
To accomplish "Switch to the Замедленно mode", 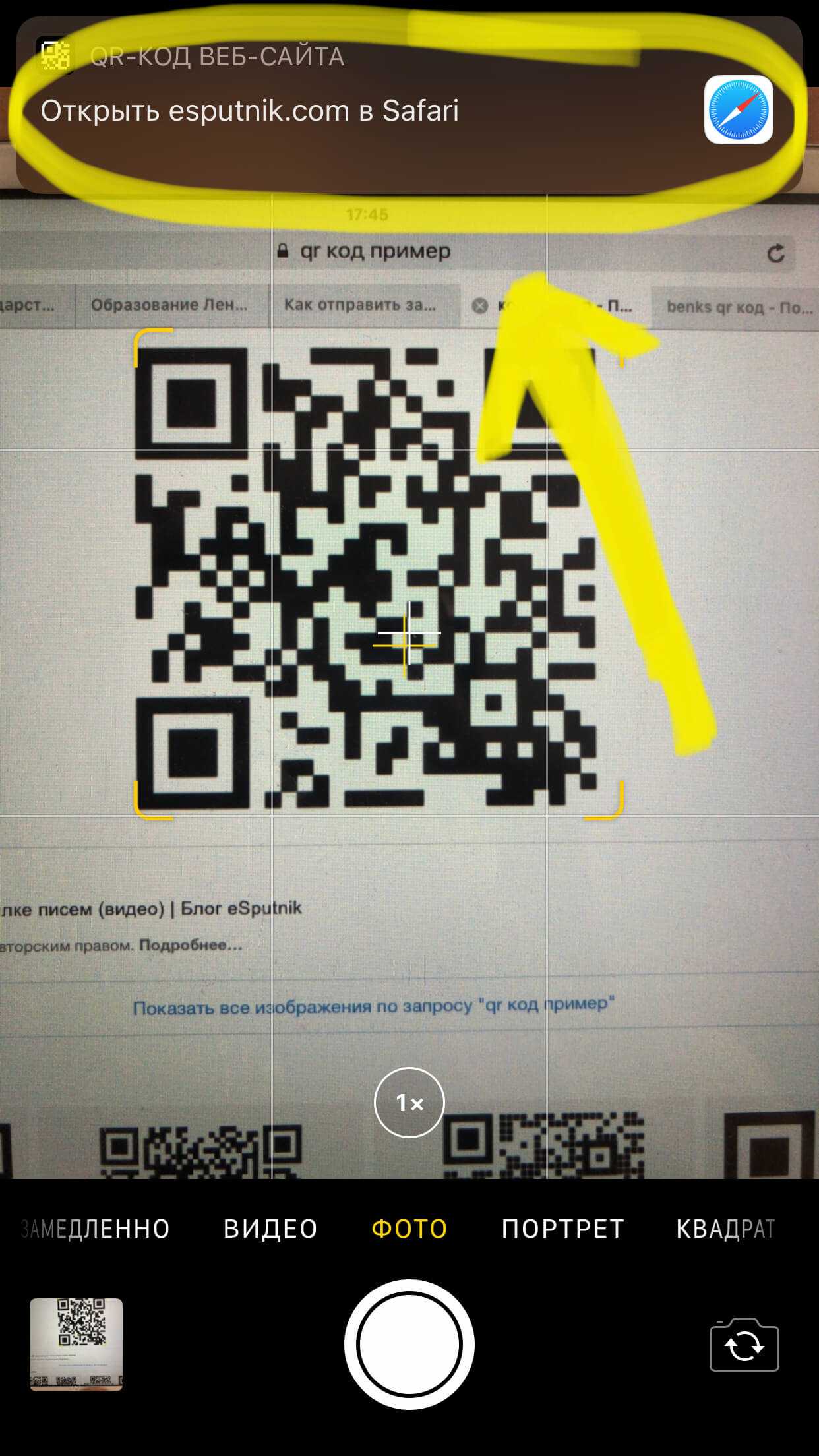I will click(96, 1229).
